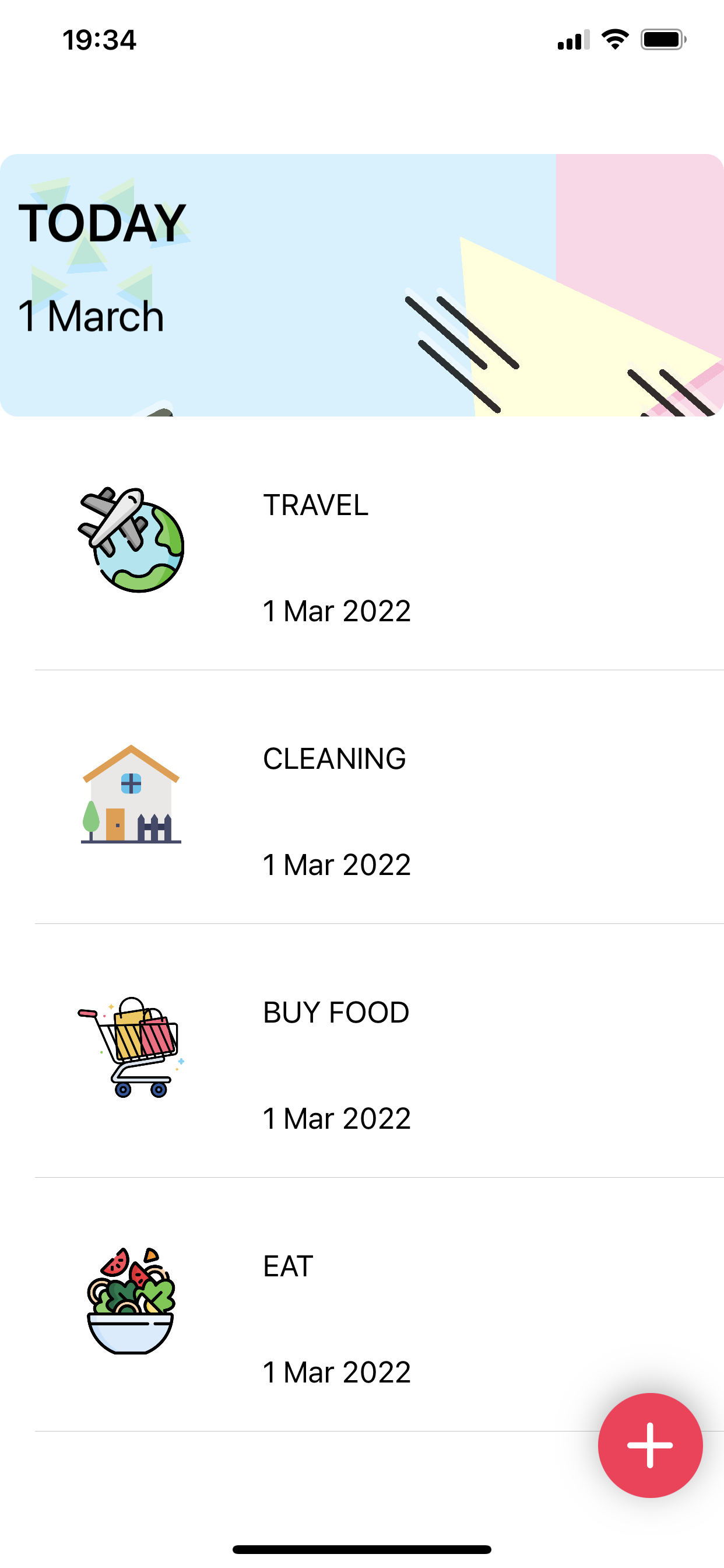Tap the 19:34 clock in the status bar
The image size is (724, 1568).
tap(99, 39)
